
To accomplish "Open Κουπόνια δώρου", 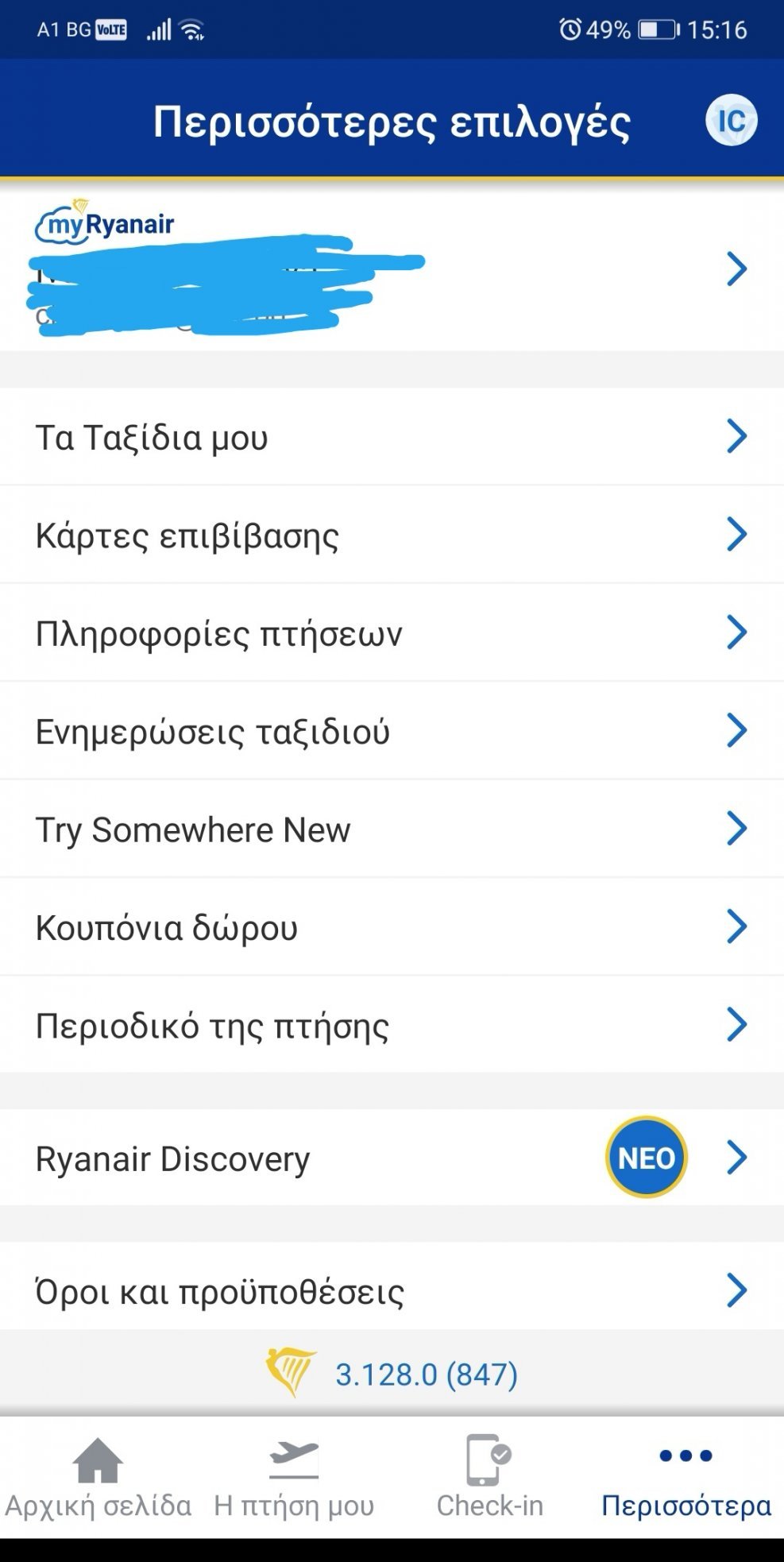I will (392, 927).
